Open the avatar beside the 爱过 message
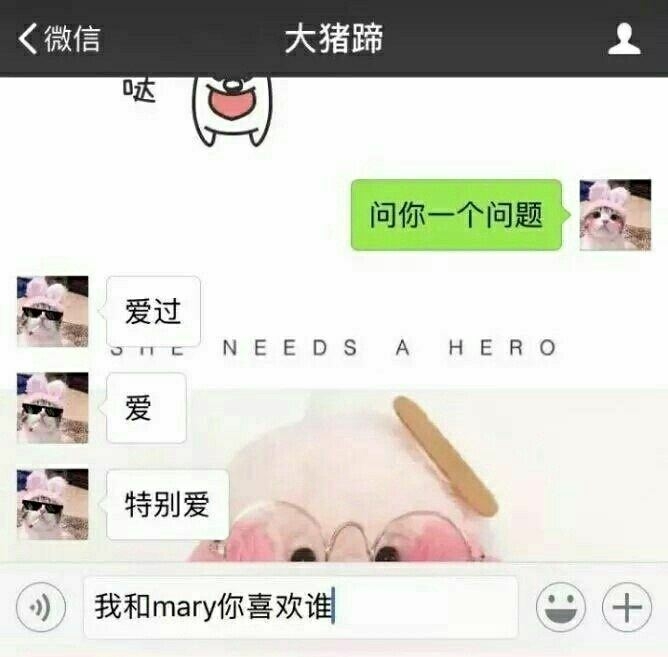The width and height of the screenshot is (668, 657). (x=53, y=312)
